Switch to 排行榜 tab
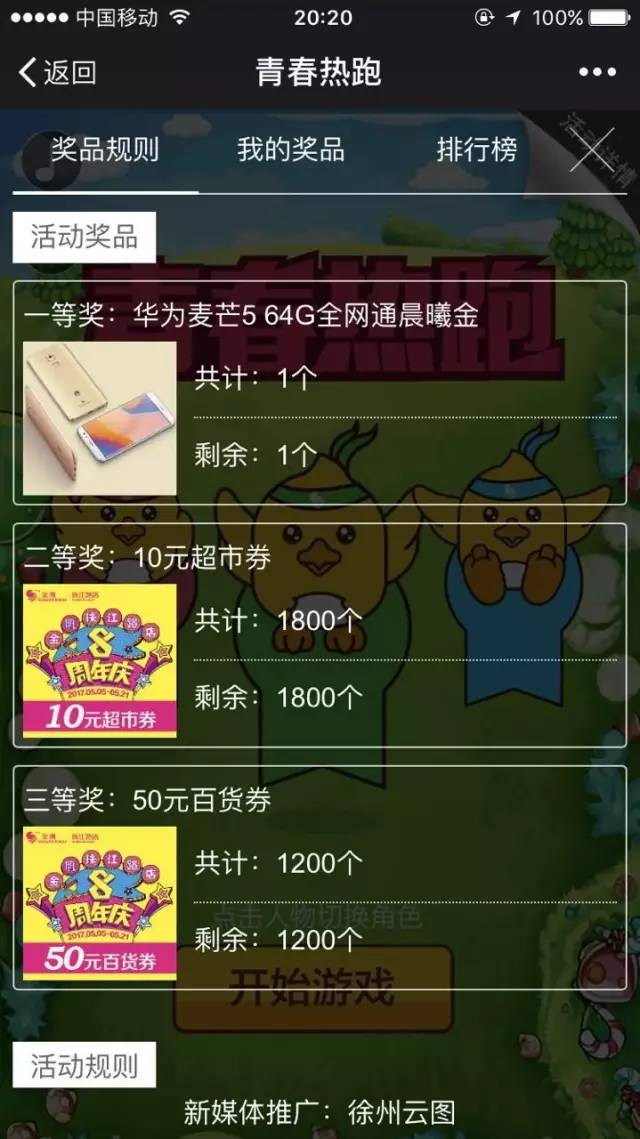Viewport: 640px width, 1139px height. [x=477, y=151]
